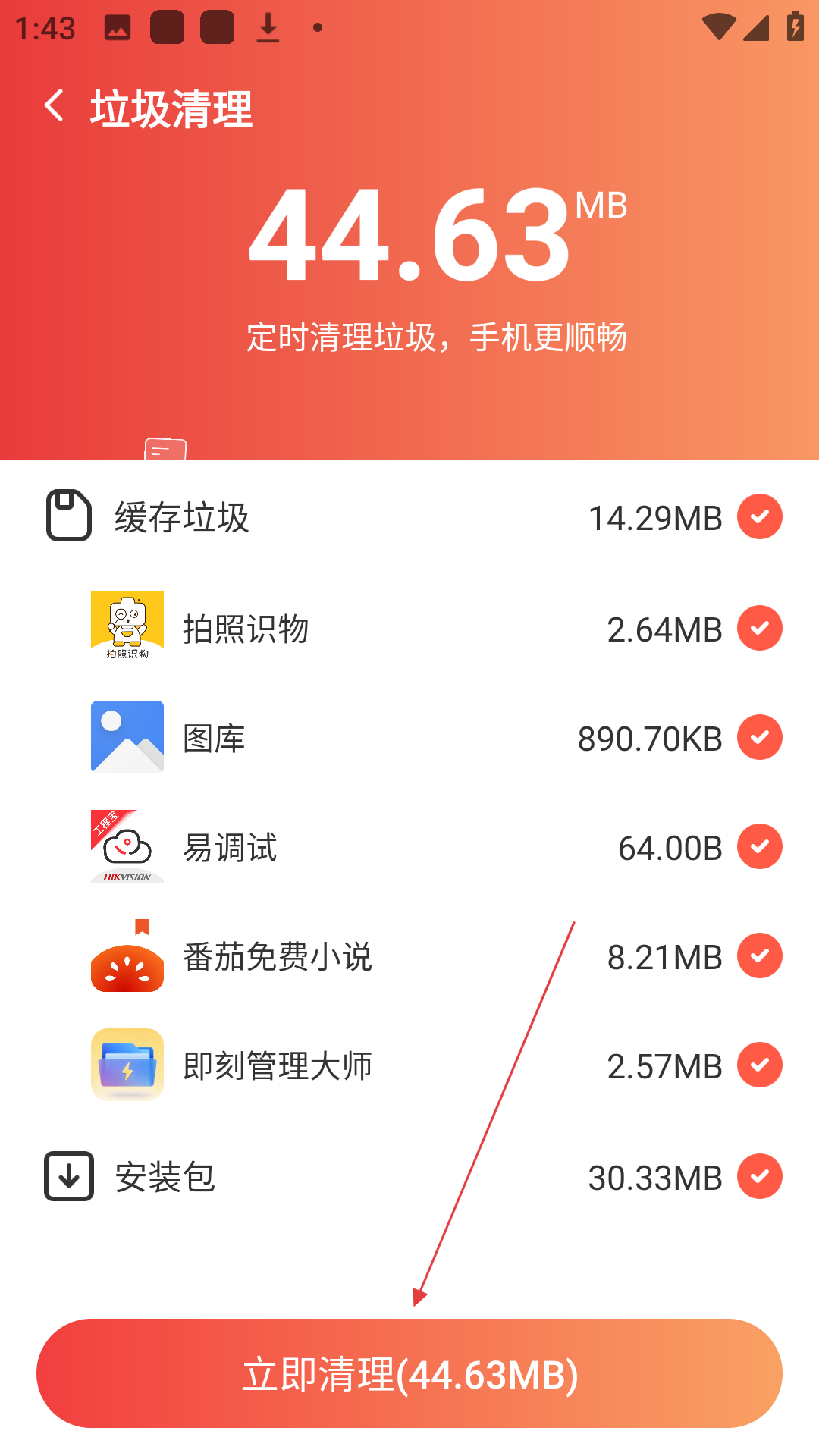819x1456 pixels.
Task: Toggle the 安装包 category checkbox
Action: [x=759, y=1177]
